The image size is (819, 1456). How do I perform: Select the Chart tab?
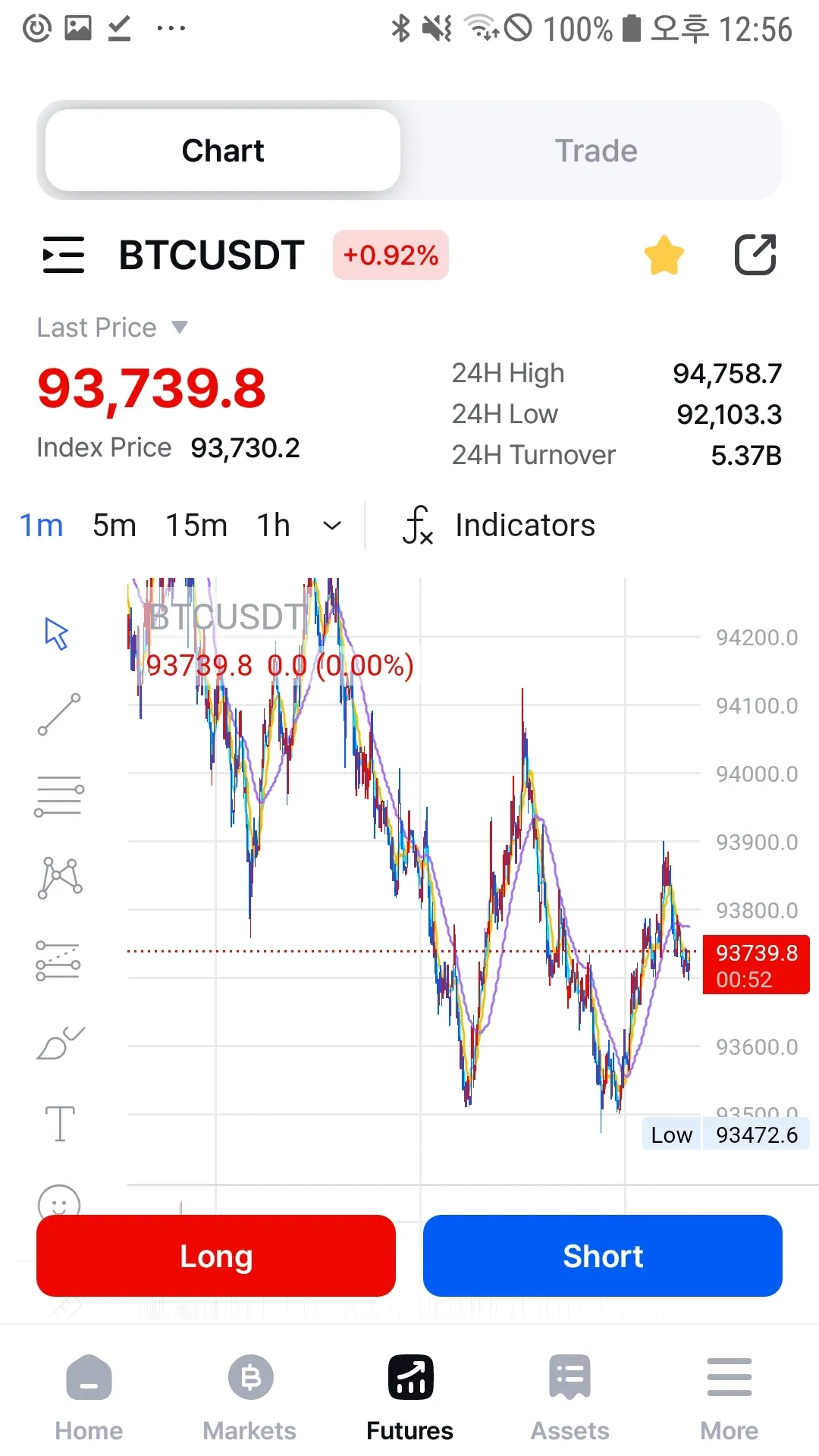click(223, 151)
